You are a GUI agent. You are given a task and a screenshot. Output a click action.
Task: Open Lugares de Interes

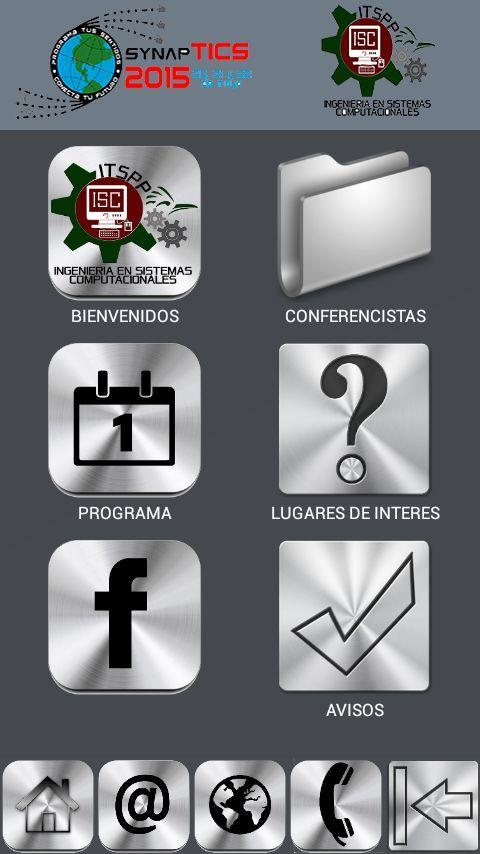click(x=354, y=418)
